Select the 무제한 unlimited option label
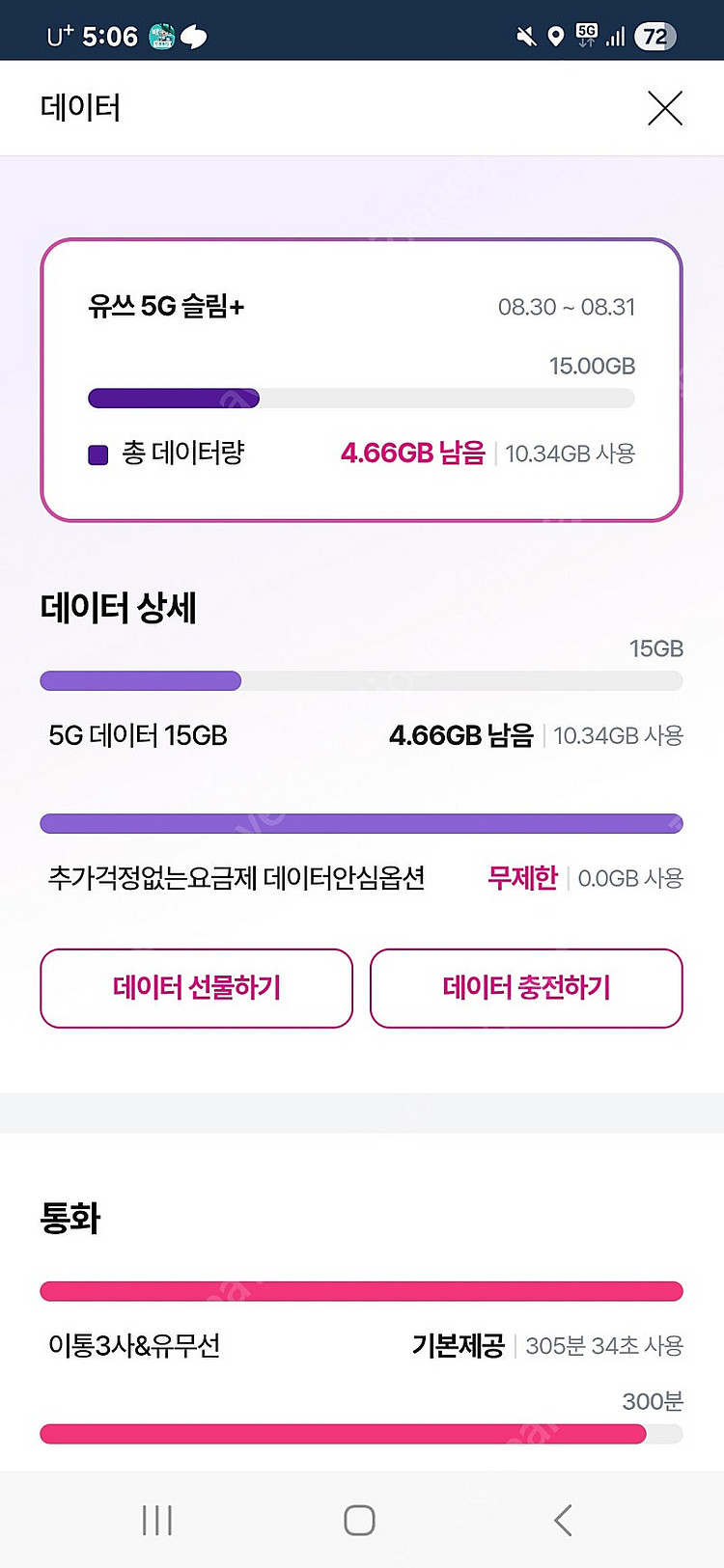Viewport: 724px width, 1568px height. tap(522, 879)
